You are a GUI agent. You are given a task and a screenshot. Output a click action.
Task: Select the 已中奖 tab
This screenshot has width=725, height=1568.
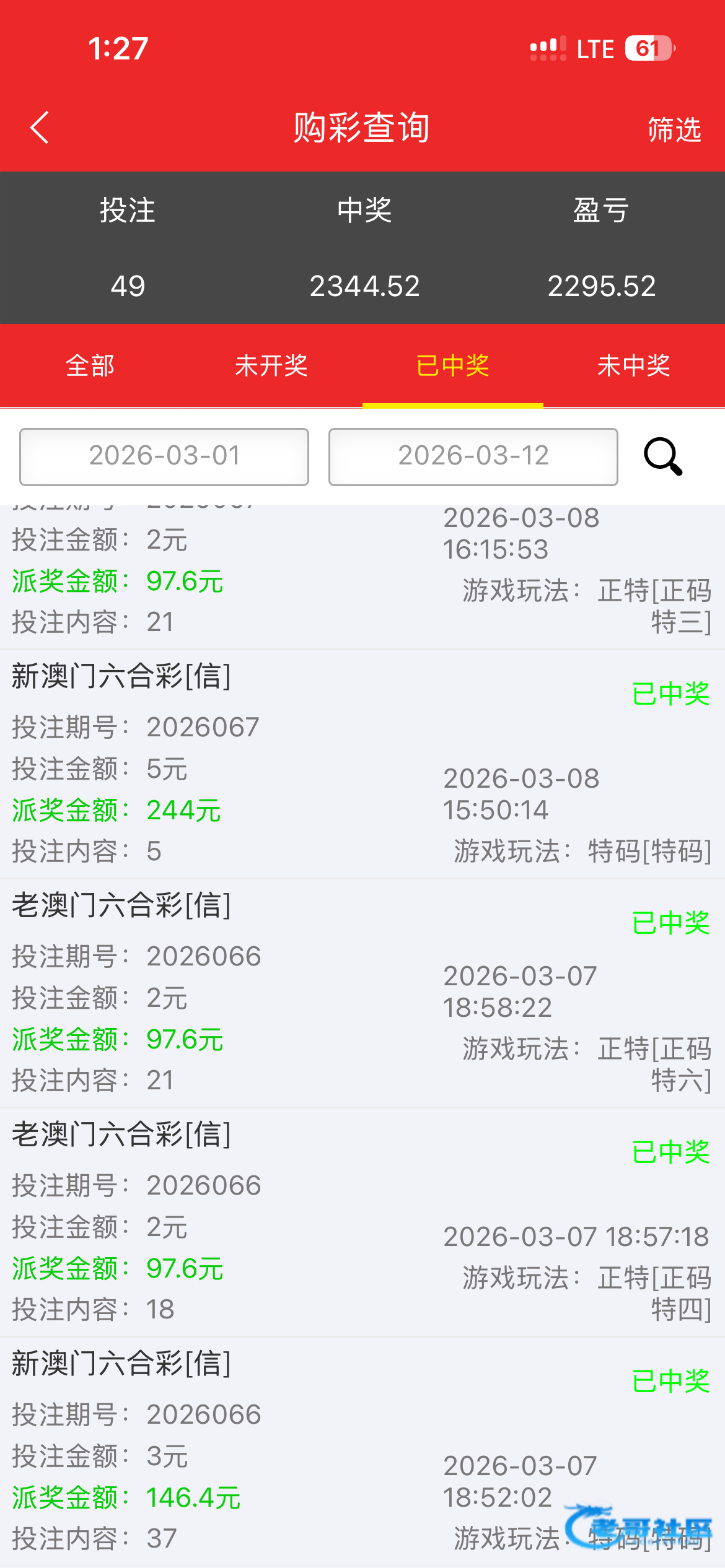point(453,365)
